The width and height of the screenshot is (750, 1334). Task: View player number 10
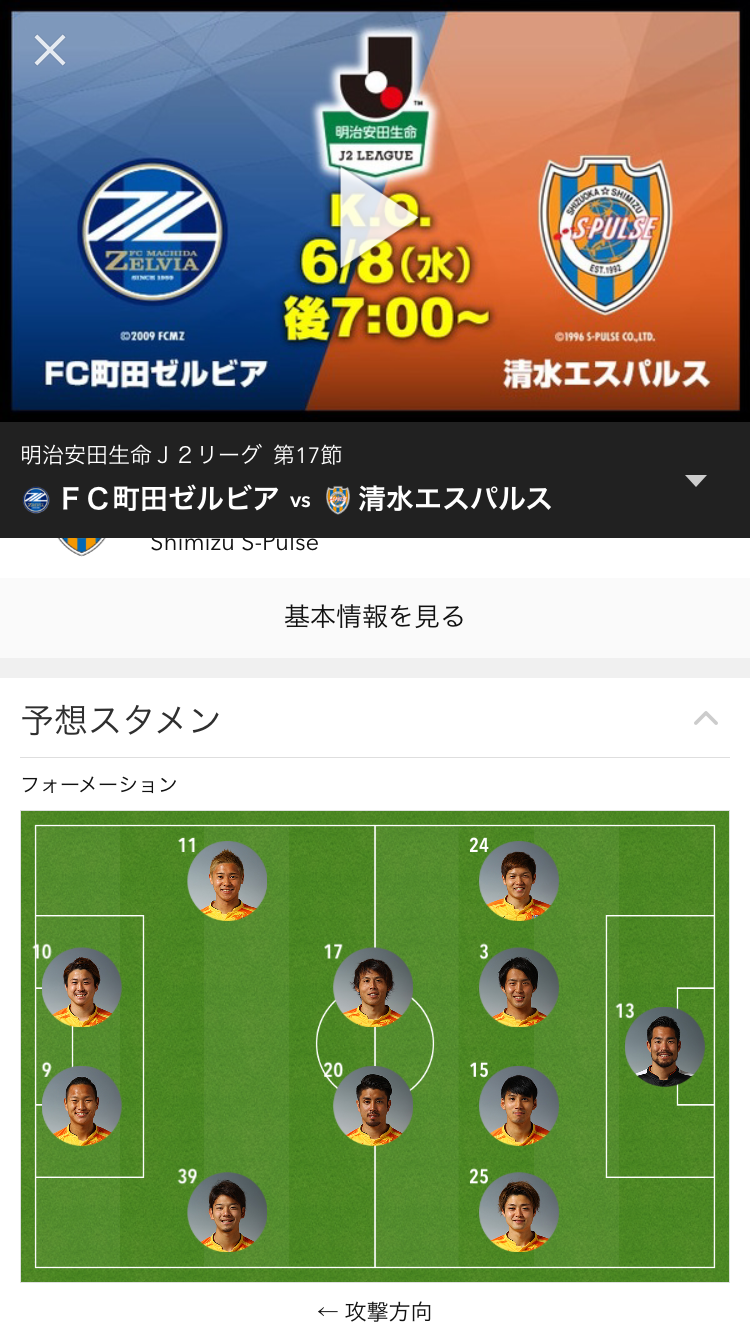pos(82,987)
